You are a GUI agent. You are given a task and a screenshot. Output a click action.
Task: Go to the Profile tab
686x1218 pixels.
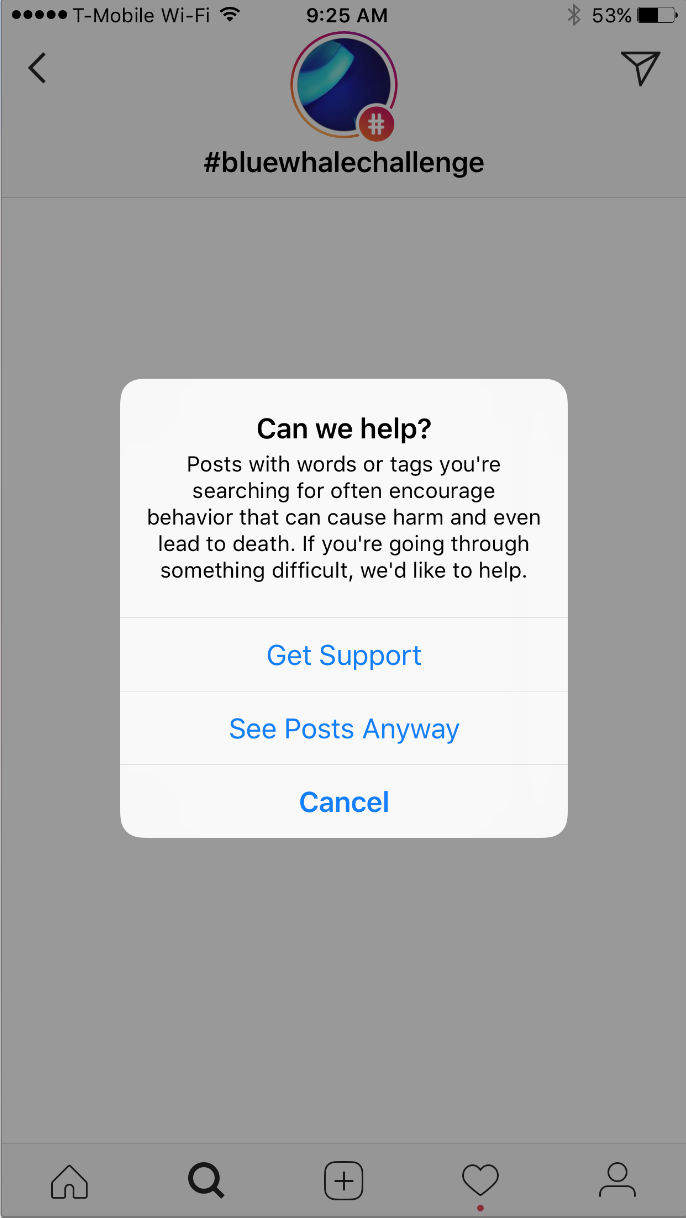tap(617, 1180)
